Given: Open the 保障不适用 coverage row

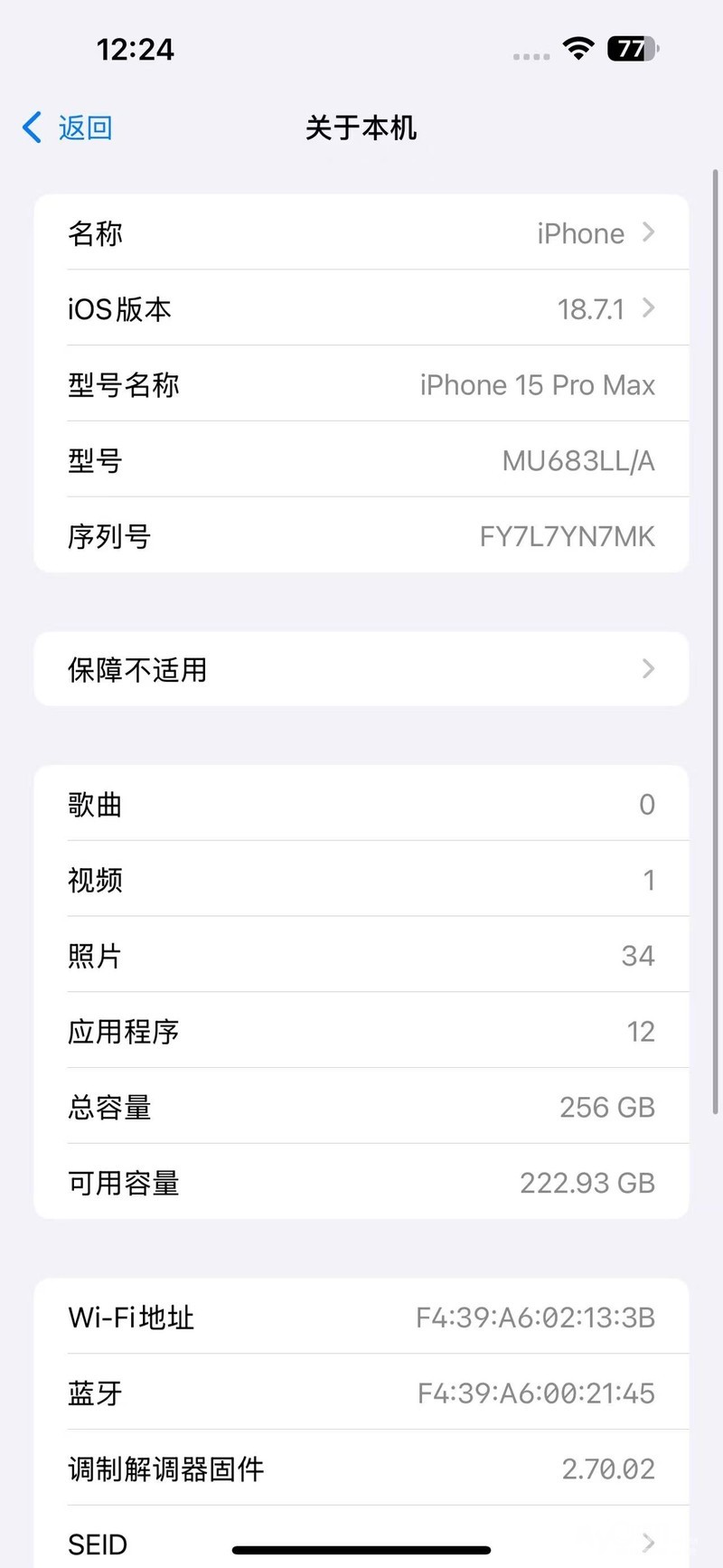Looking at the screenshot, I should click(361, 669).
